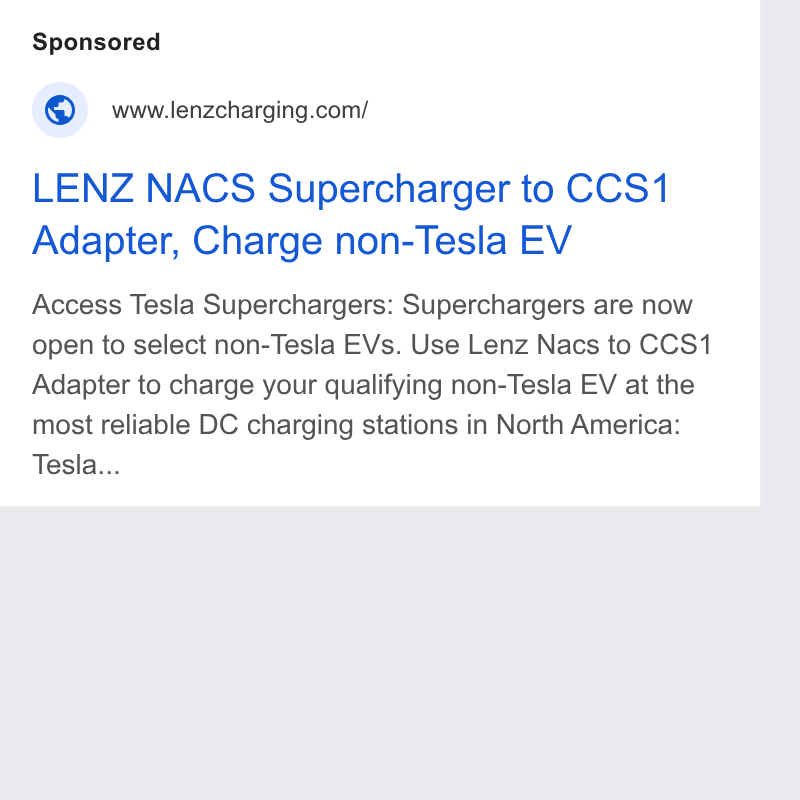
Task: Open the LENZ NACS Supercharger ad headline
Action: click(351, 214)
